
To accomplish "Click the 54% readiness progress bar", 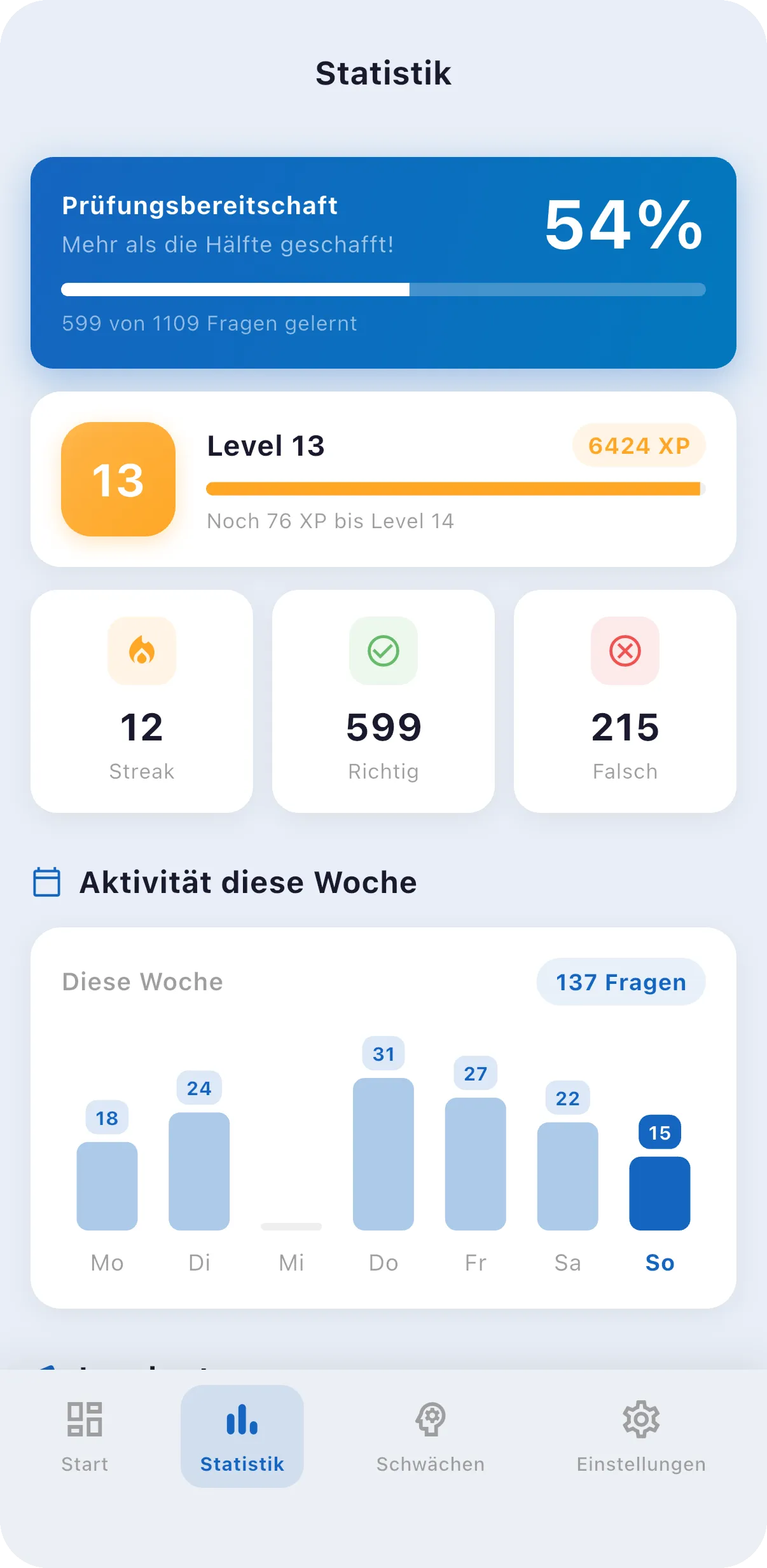I will click(x=383, y=289).
